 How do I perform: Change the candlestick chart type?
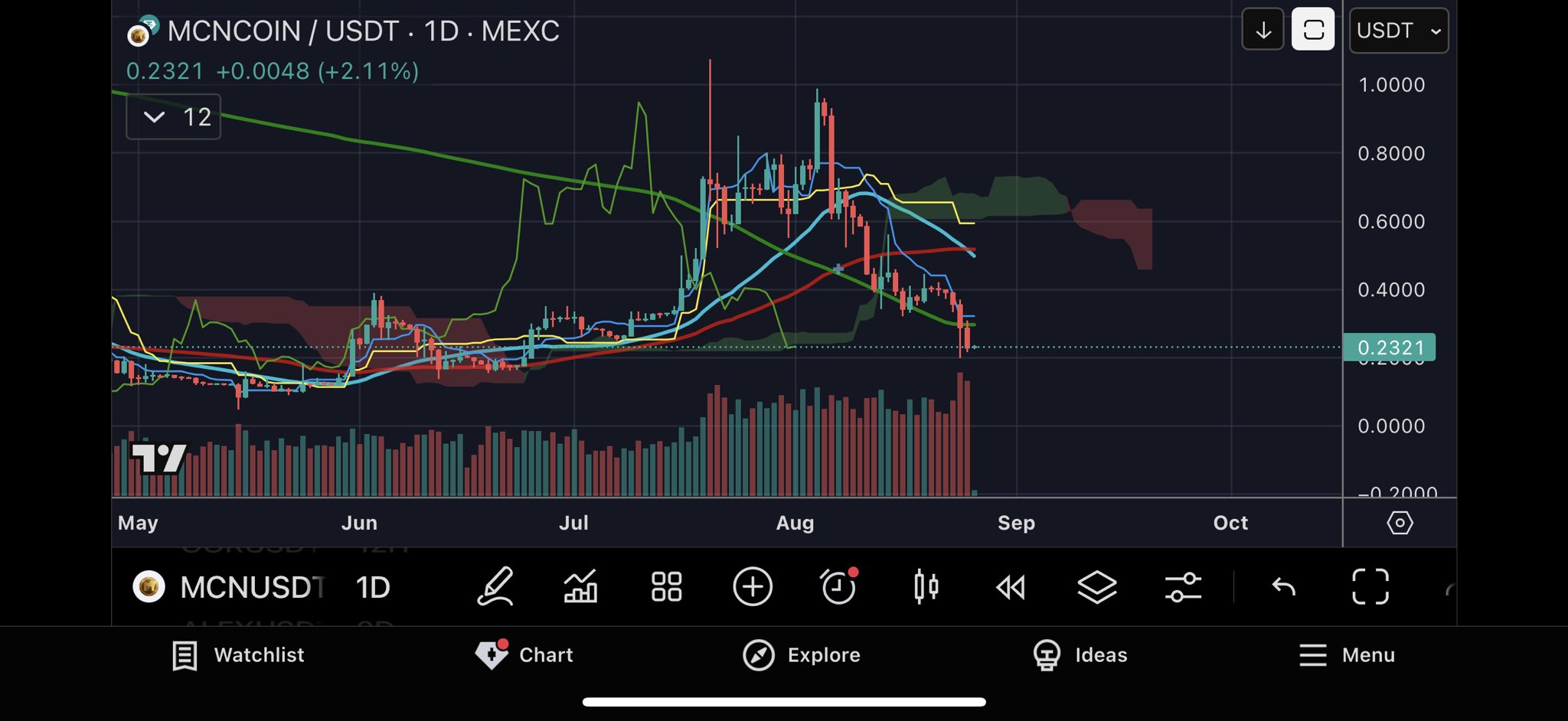click(926, 587)
